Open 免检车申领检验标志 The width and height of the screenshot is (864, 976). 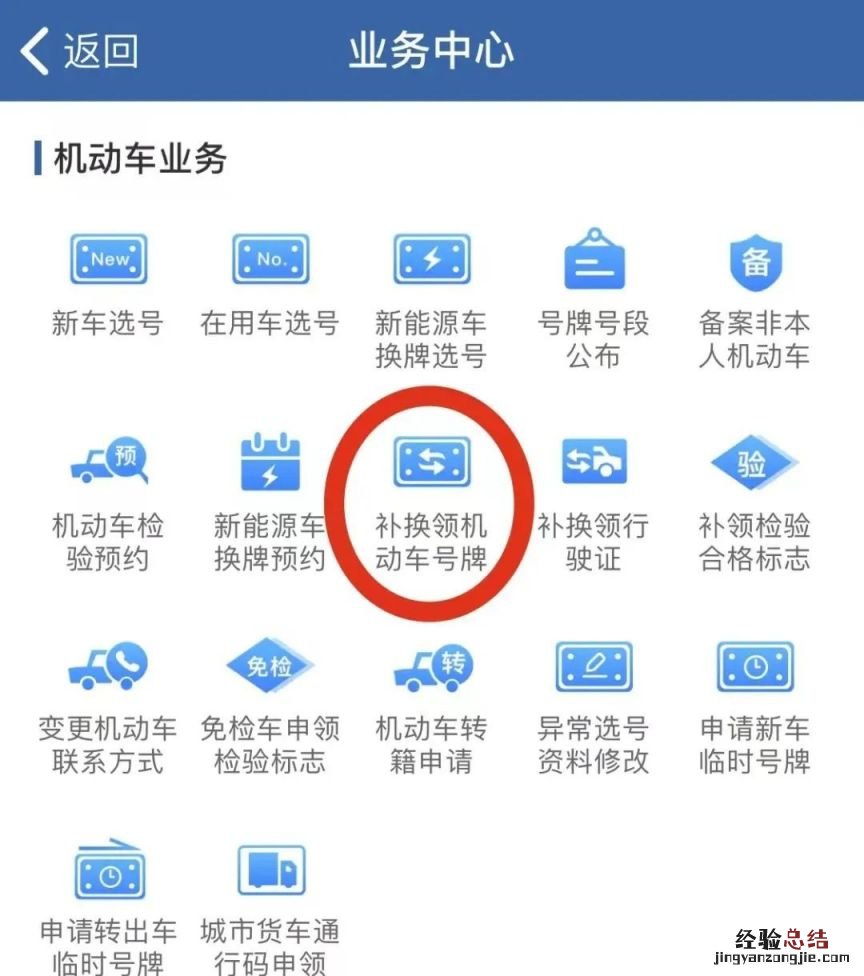pos(270,667)
